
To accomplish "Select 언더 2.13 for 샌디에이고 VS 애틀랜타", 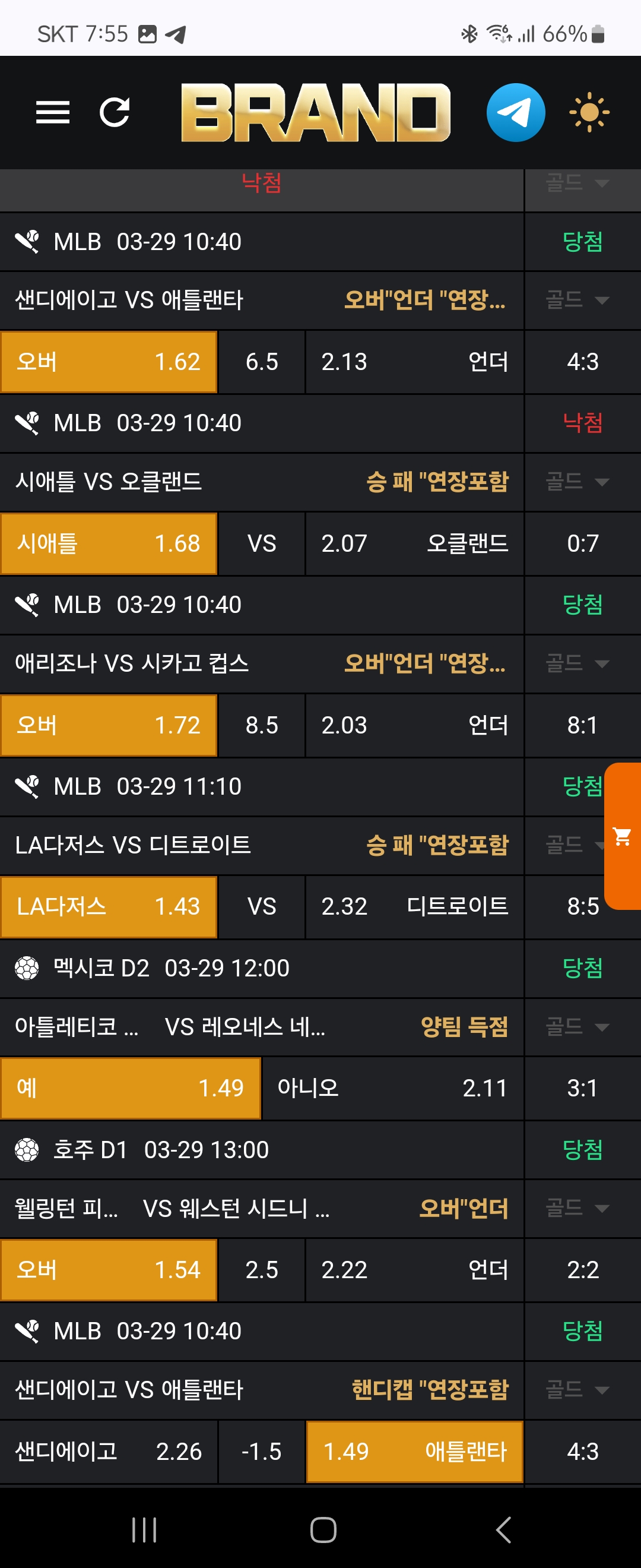I will 414,362.
